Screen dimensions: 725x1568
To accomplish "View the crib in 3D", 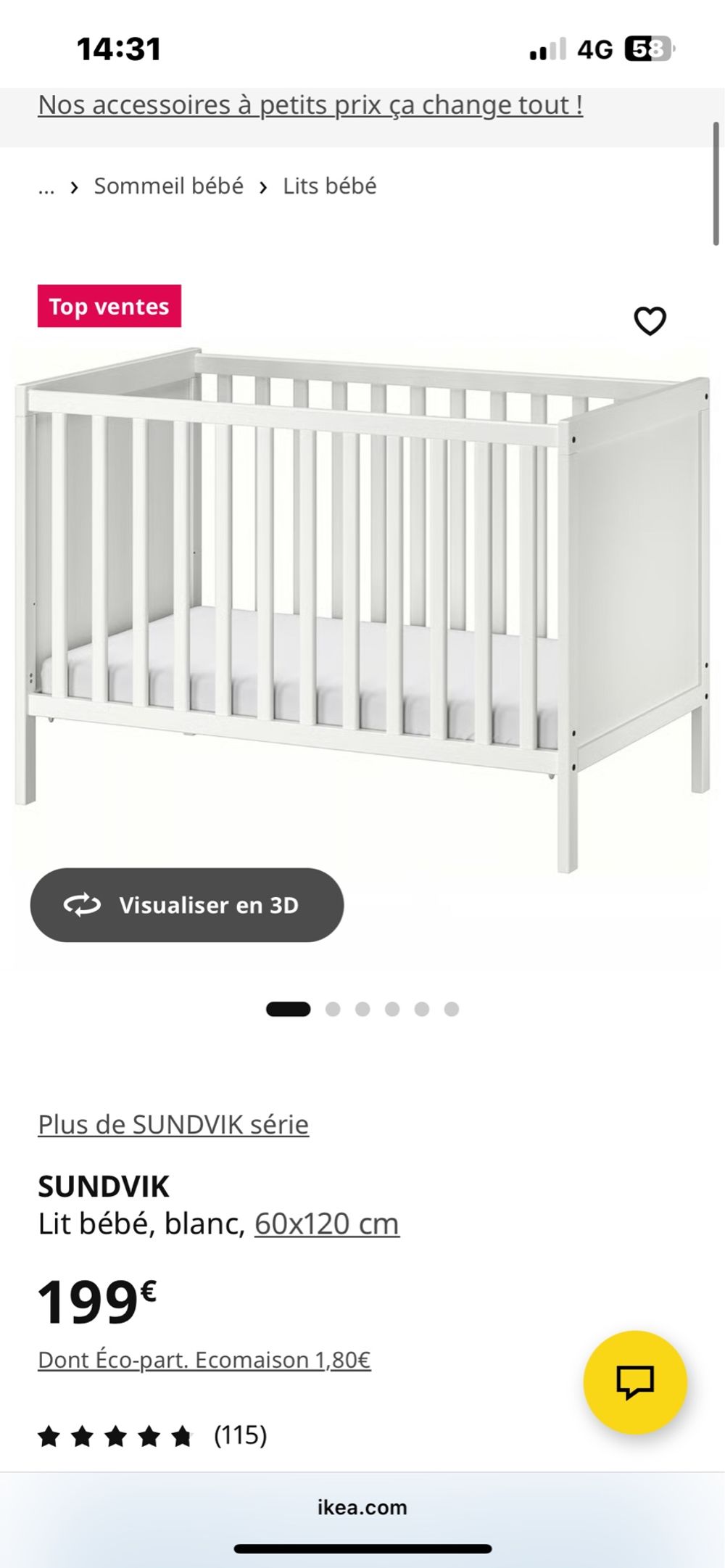I will click(187, 905).
